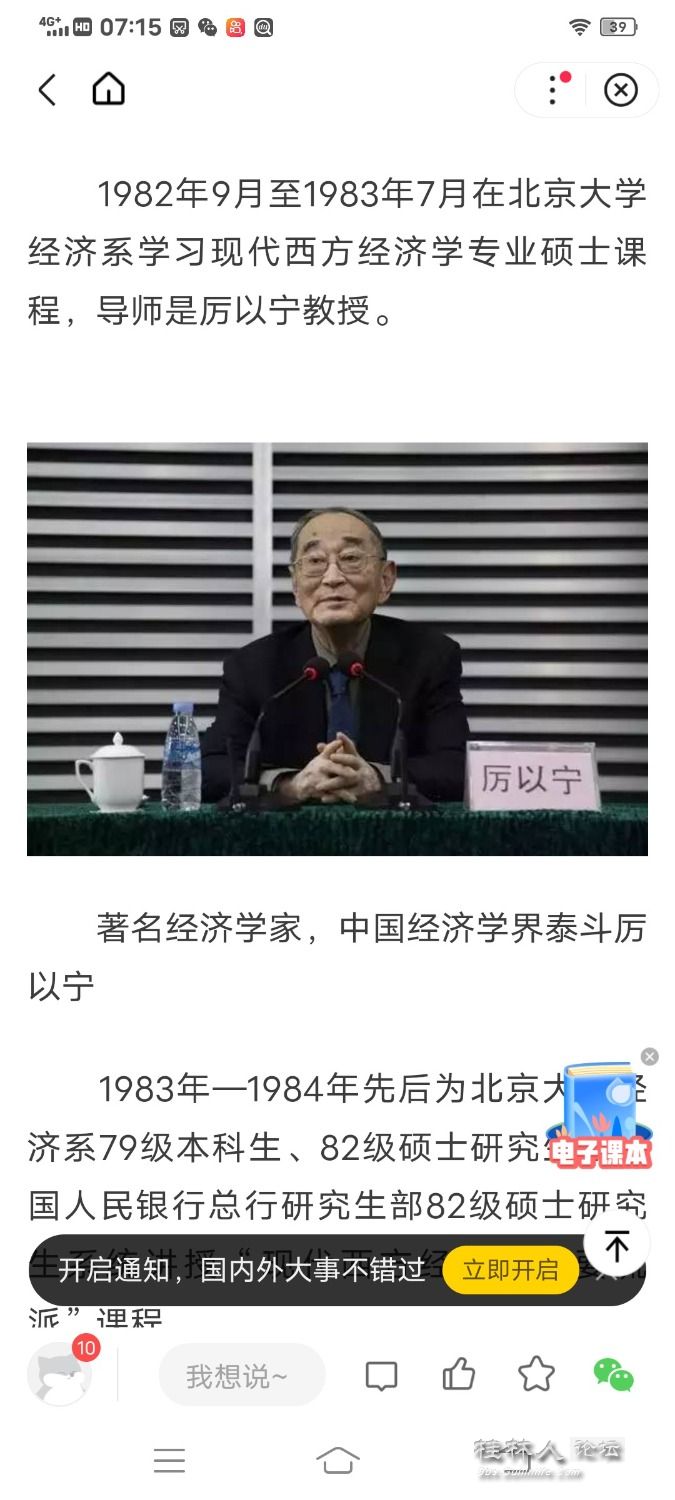View the article comments
Screen dimensions: 675x1500
pyautogui.click(x=381, y=1376)
